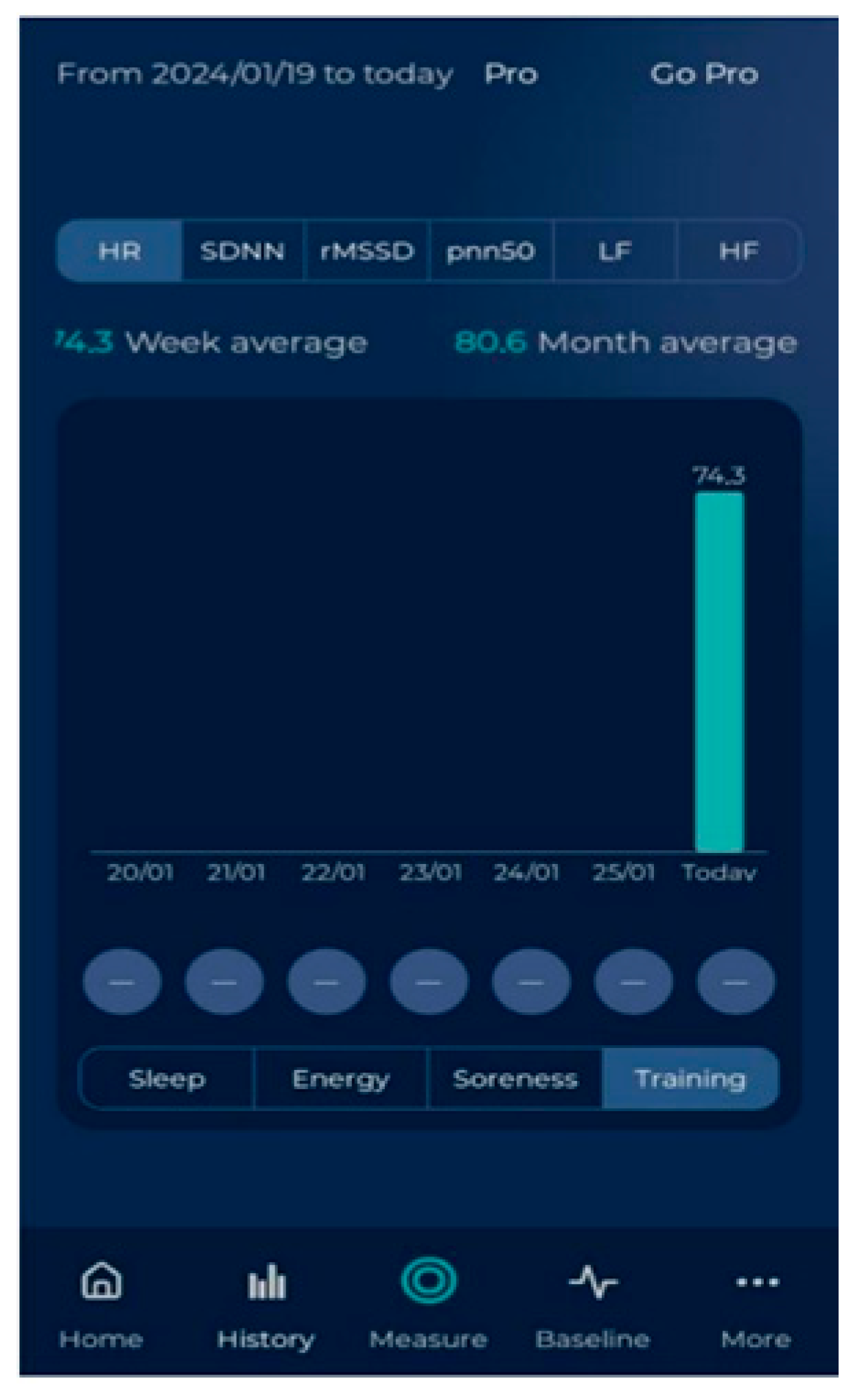The width and height of the screenshot is (853, 1400).
Task: Switch to the Energy tag filter
Action: pyautogui.click(x=340, y=1079)
